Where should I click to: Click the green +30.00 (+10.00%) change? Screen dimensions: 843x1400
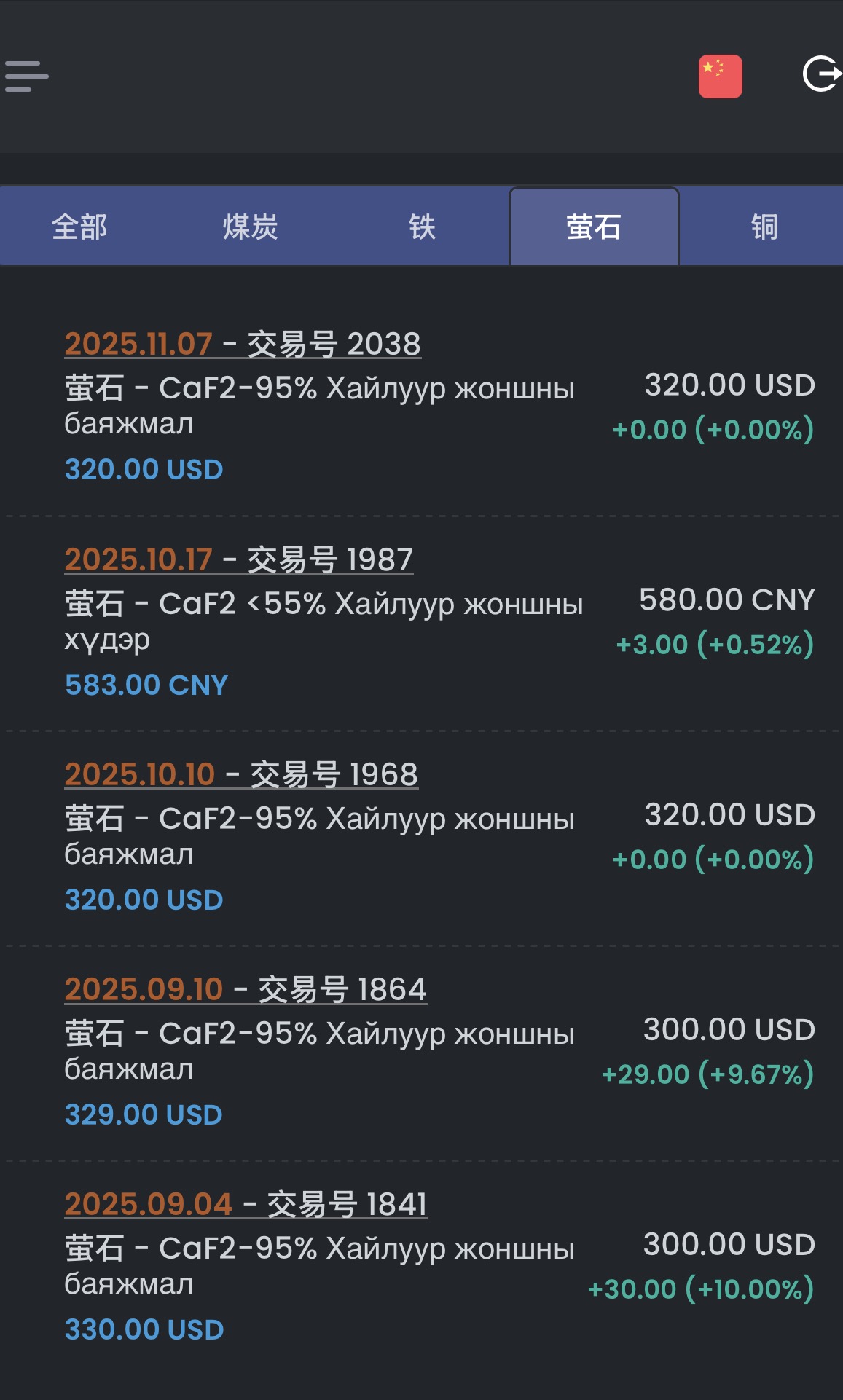703,1289
